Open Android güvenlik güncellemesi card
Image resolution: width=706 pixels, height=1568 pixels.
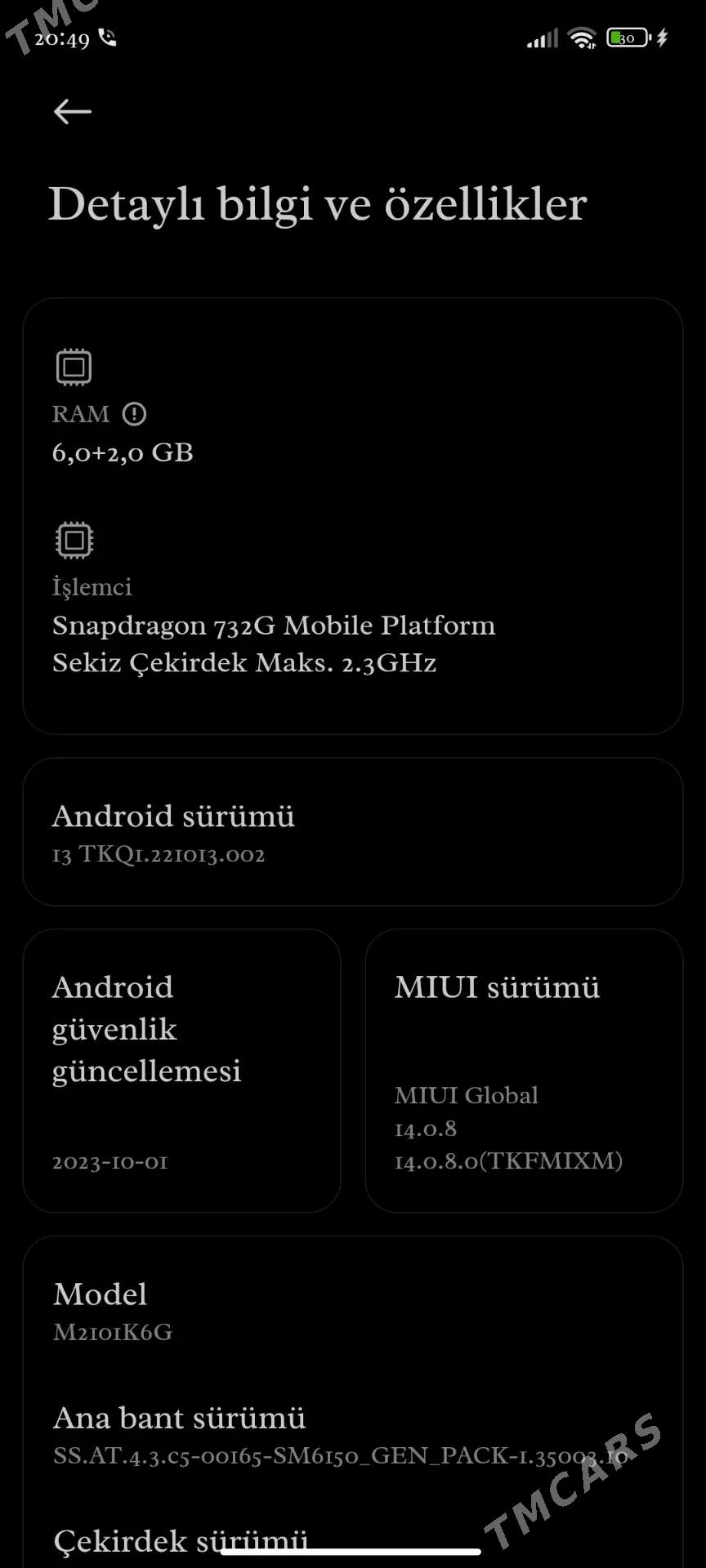coord(181,1070)
